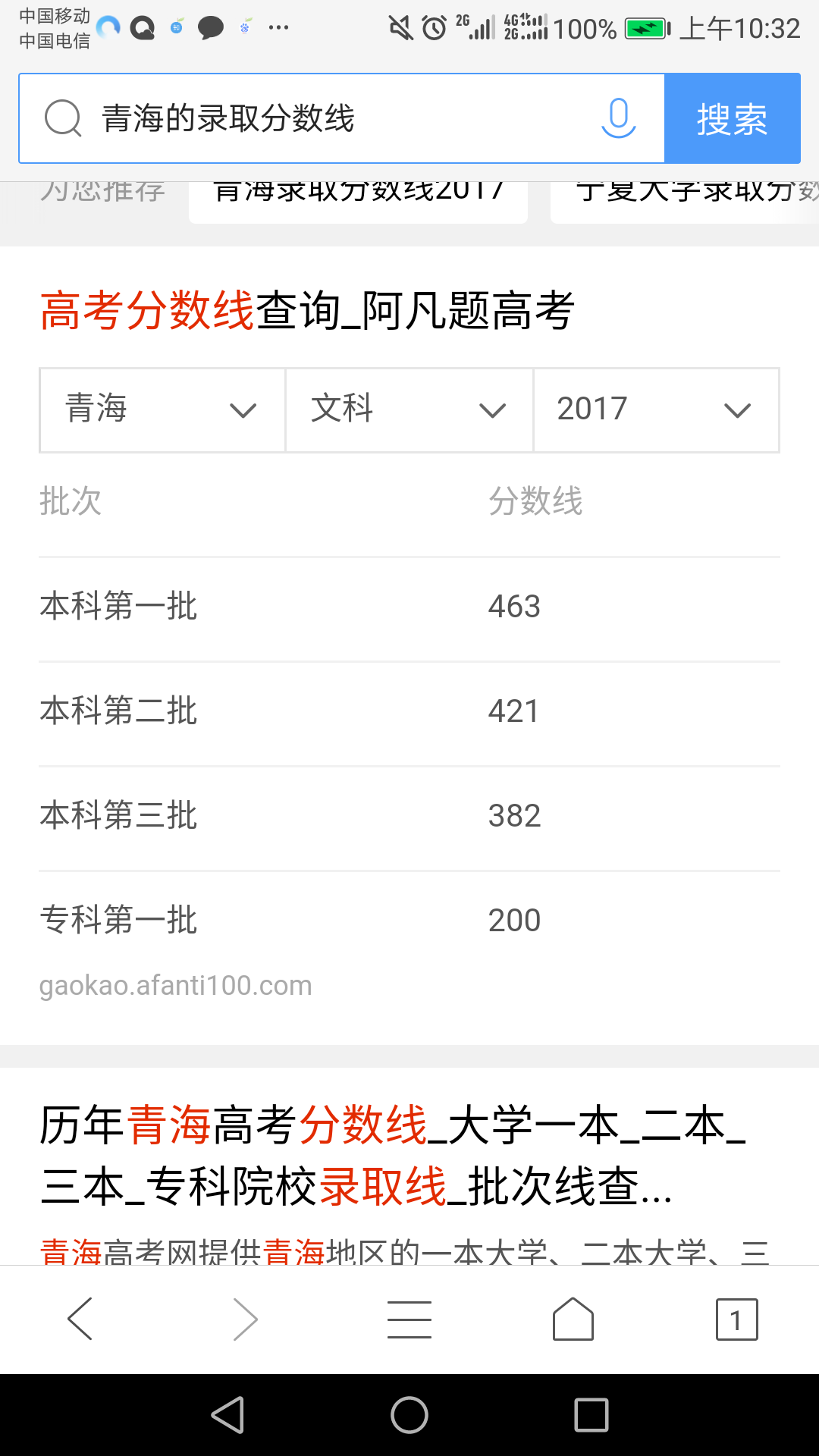The height and width of the screenshot is (1456, 819).
Task: Select the 宁夏大学录取分数 suggestion
Action: (682, 193)
